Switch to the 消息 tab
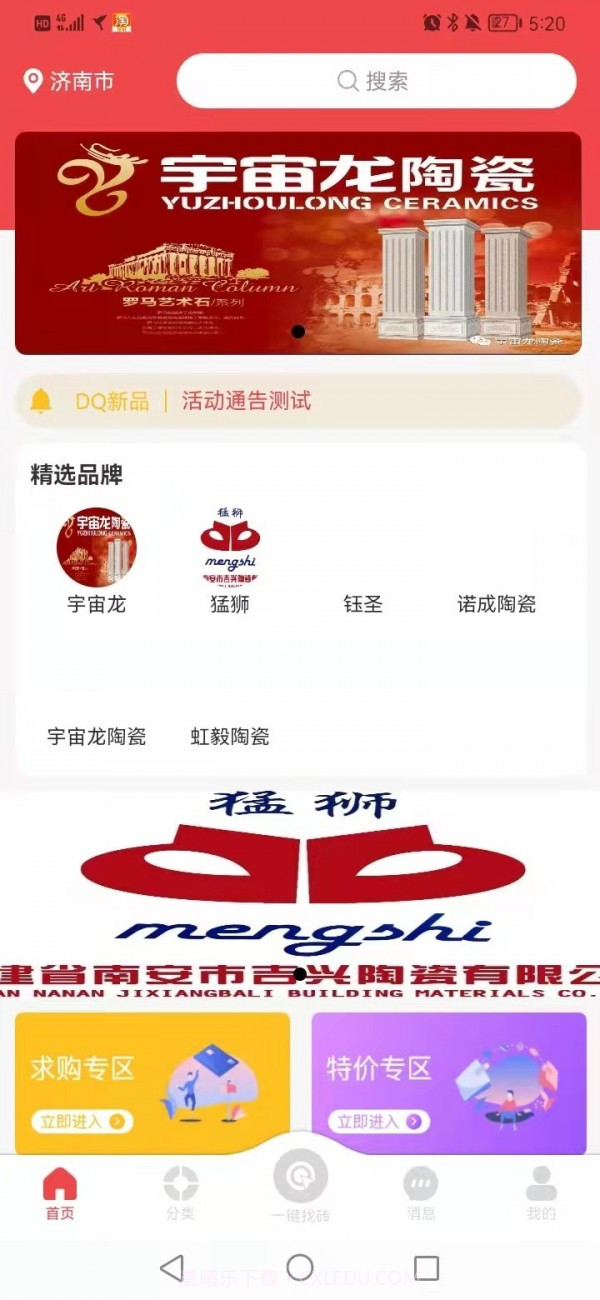The image size is (600, 1300). [x=420, y=1193]
